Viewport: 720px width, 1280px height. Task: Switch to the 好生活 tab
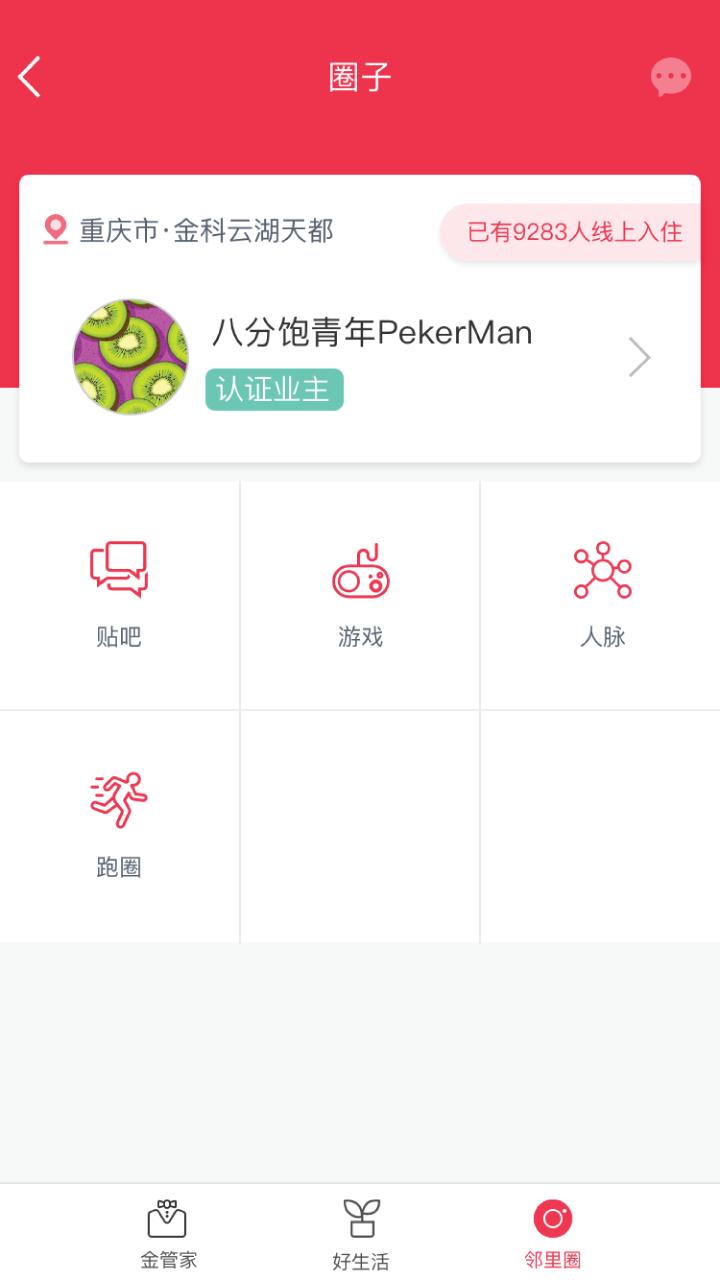tap(360, 1233)
